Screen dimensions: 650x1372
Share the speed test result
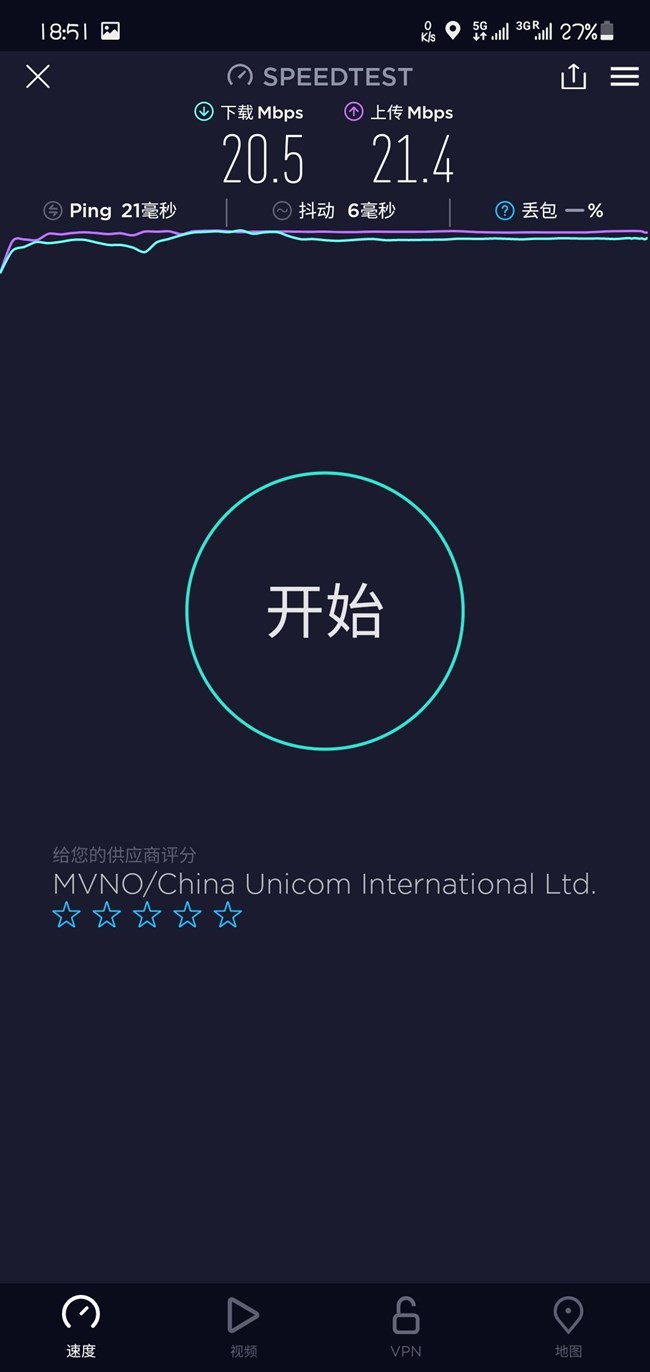coord(573,76)
